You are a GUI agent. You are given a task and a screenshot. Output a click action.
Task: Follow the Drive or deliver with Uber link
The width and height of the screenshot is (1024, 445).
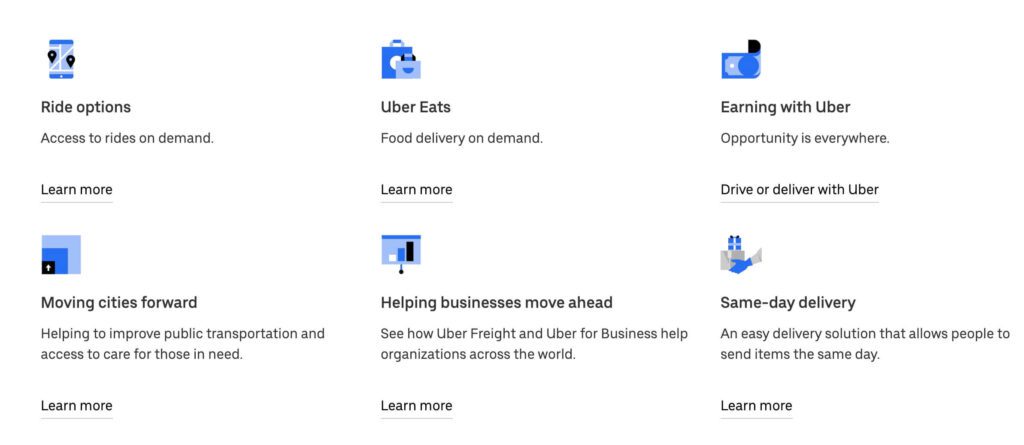(799, 190)
